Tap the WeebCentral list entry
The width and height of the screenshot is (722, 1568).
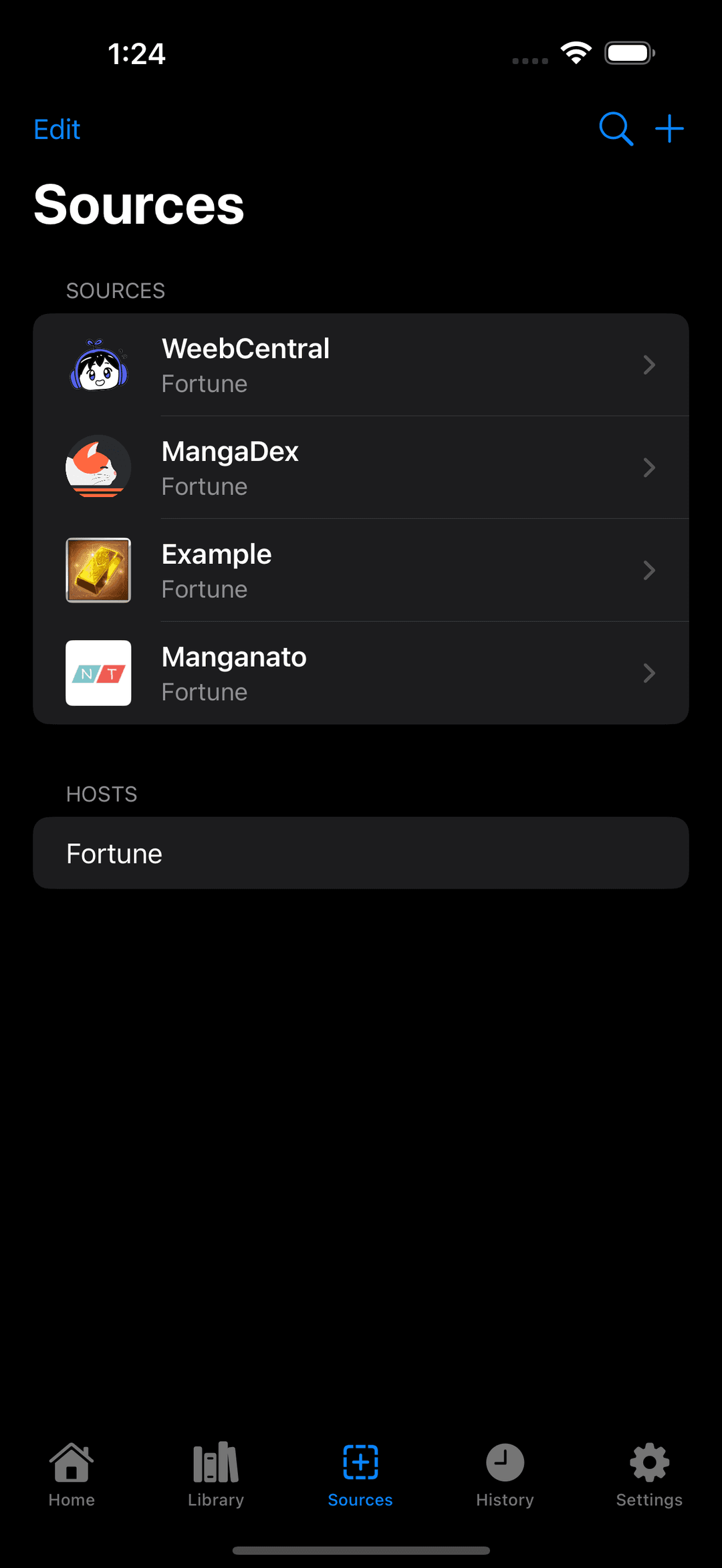click(361, 365)
